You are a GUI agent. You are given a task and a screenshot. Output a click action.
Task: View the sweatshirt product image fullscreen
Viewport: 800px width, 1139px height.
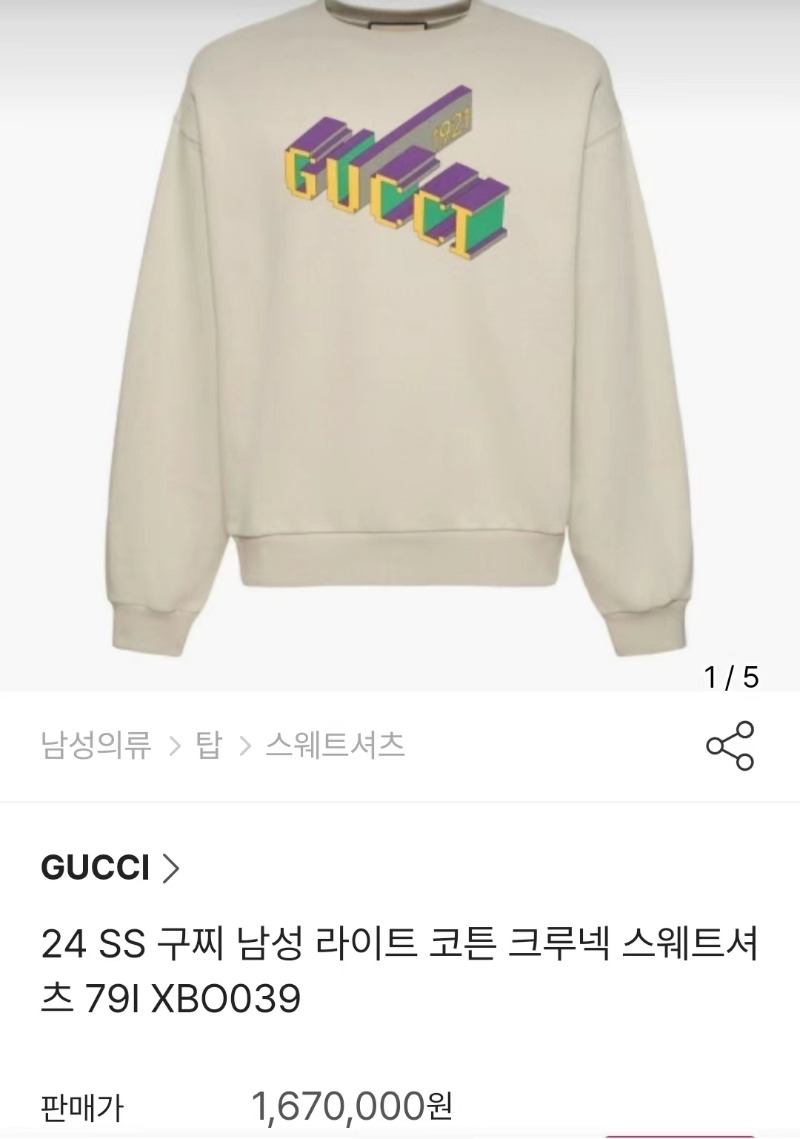coord(400,340)
